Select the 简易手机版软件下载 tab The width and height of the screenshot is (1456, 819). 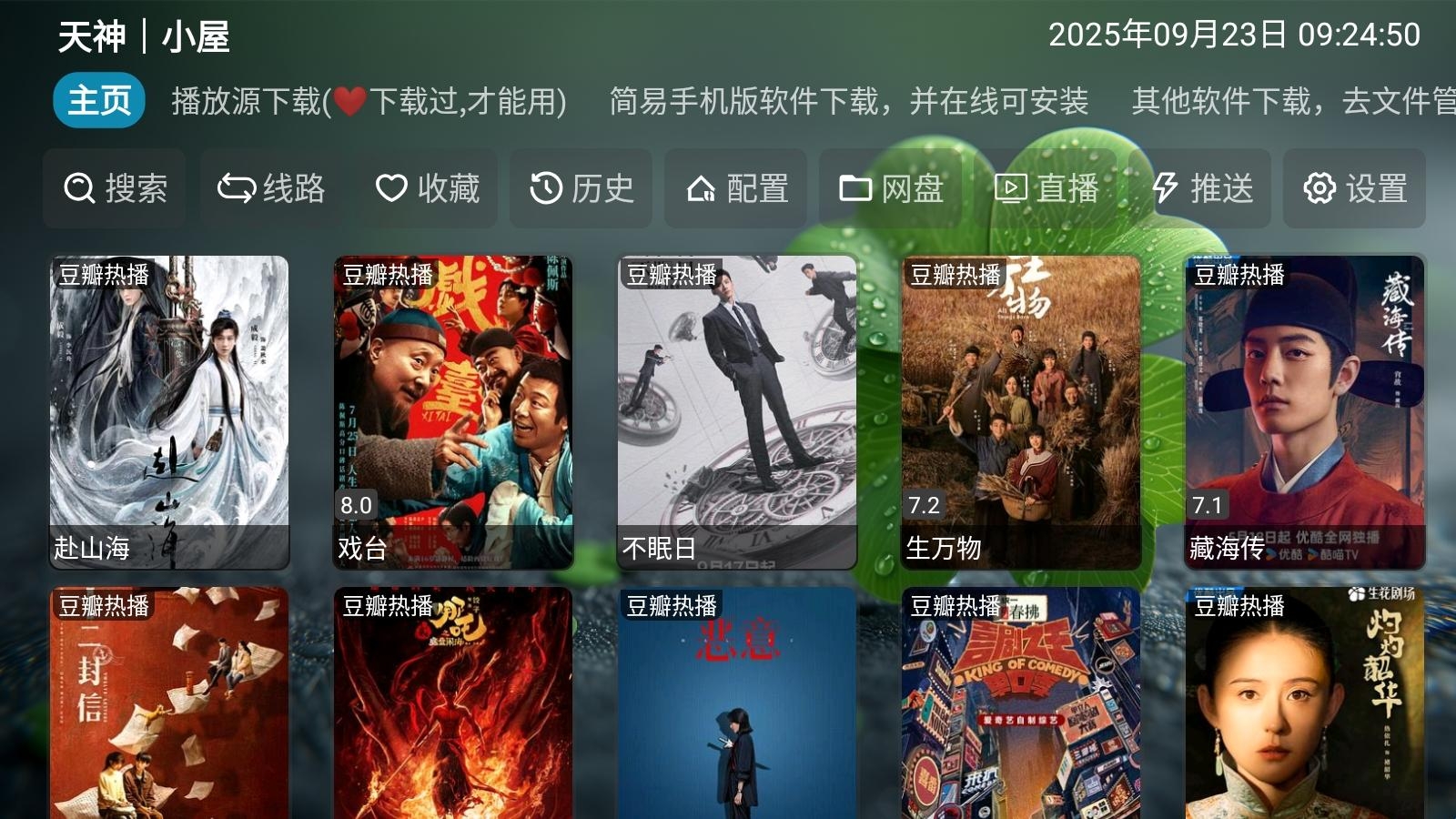click(x=848, y=101)
